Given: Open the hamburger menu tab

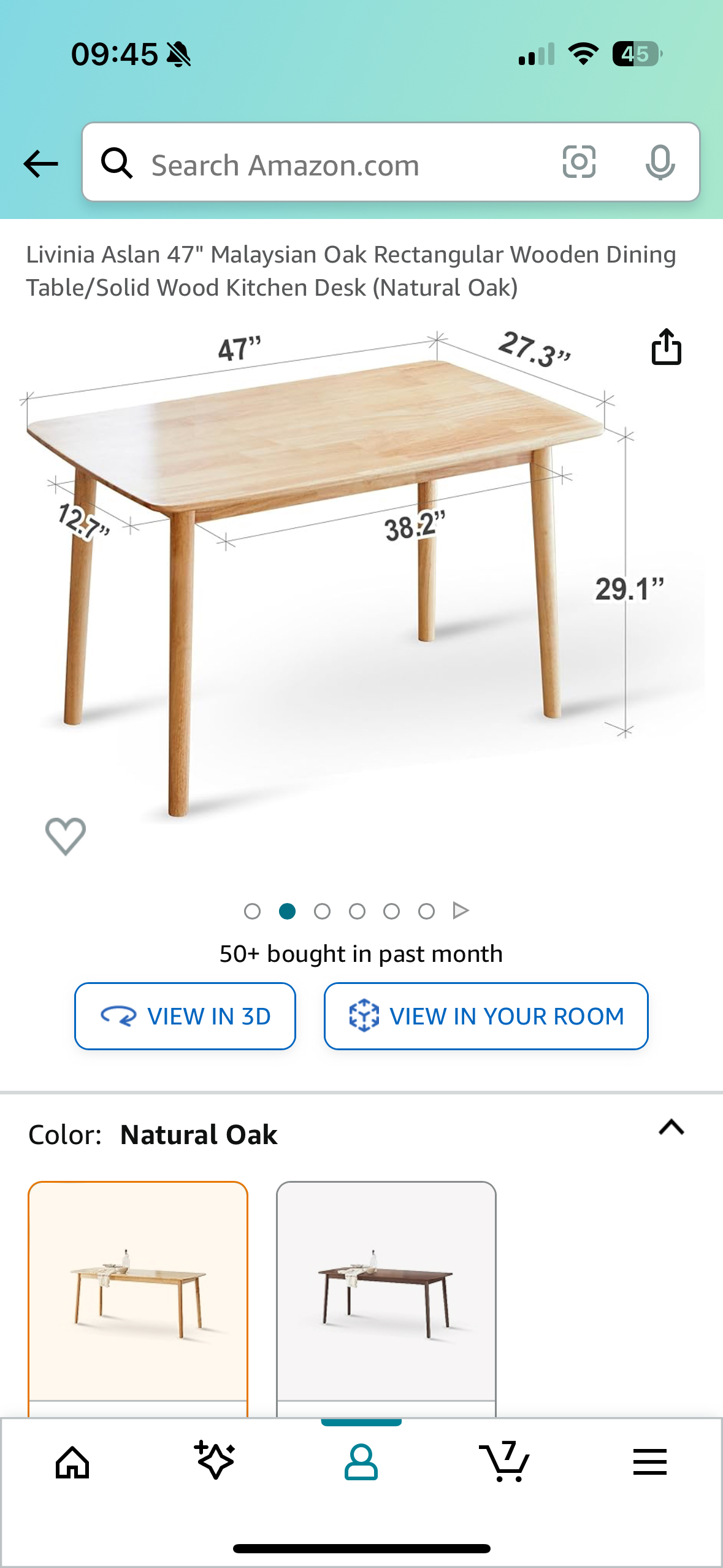Looking at the screenshot, I should (649, 1462).
